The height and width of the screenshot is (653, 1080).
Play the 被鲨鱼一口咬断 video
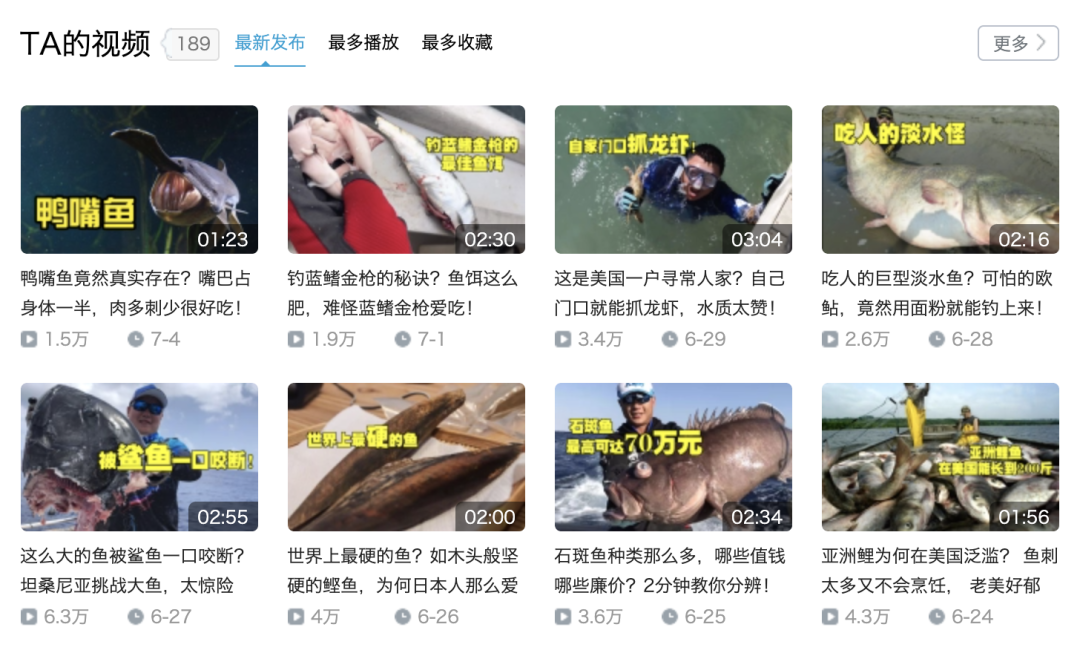click(139, 457)
